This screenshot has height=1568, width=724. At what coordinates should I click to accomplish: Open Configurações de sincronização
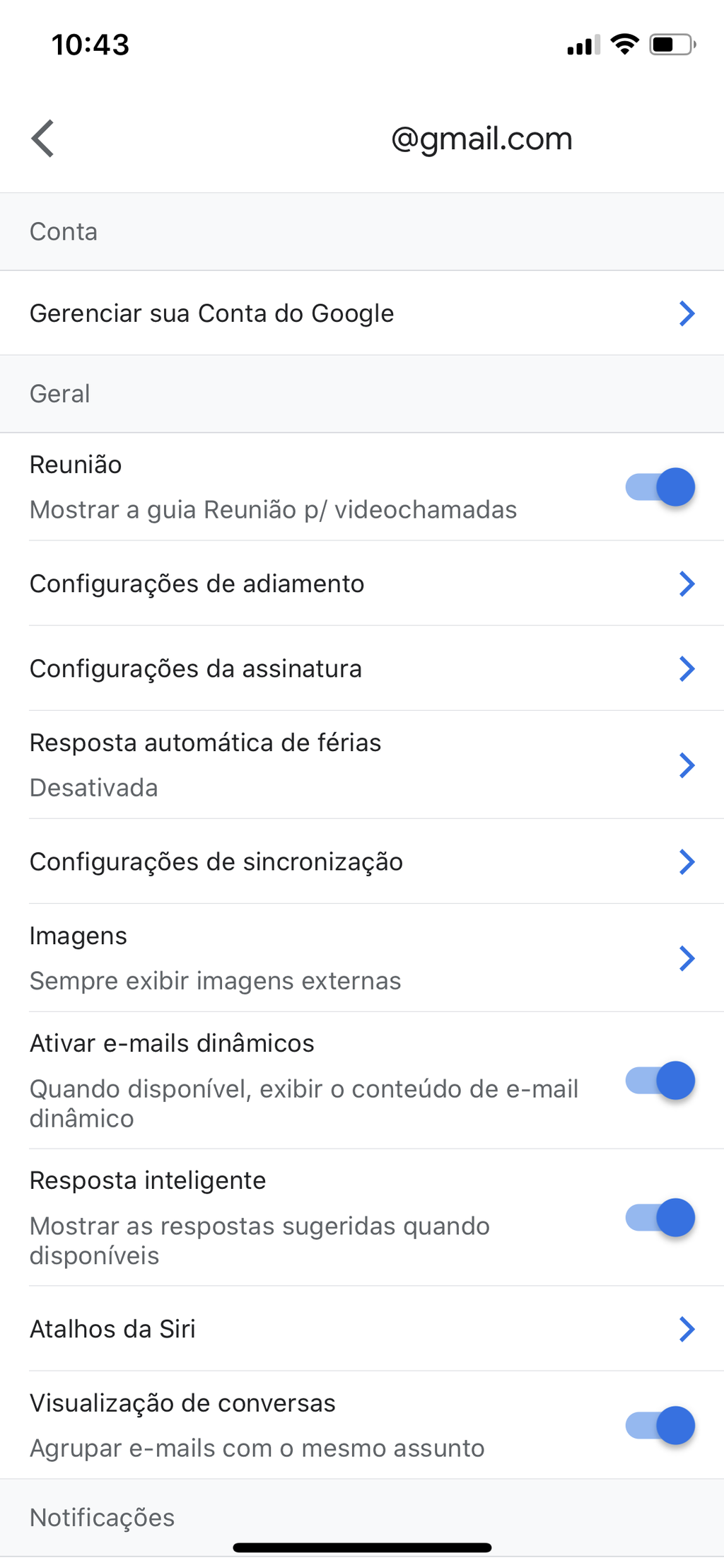362,861
